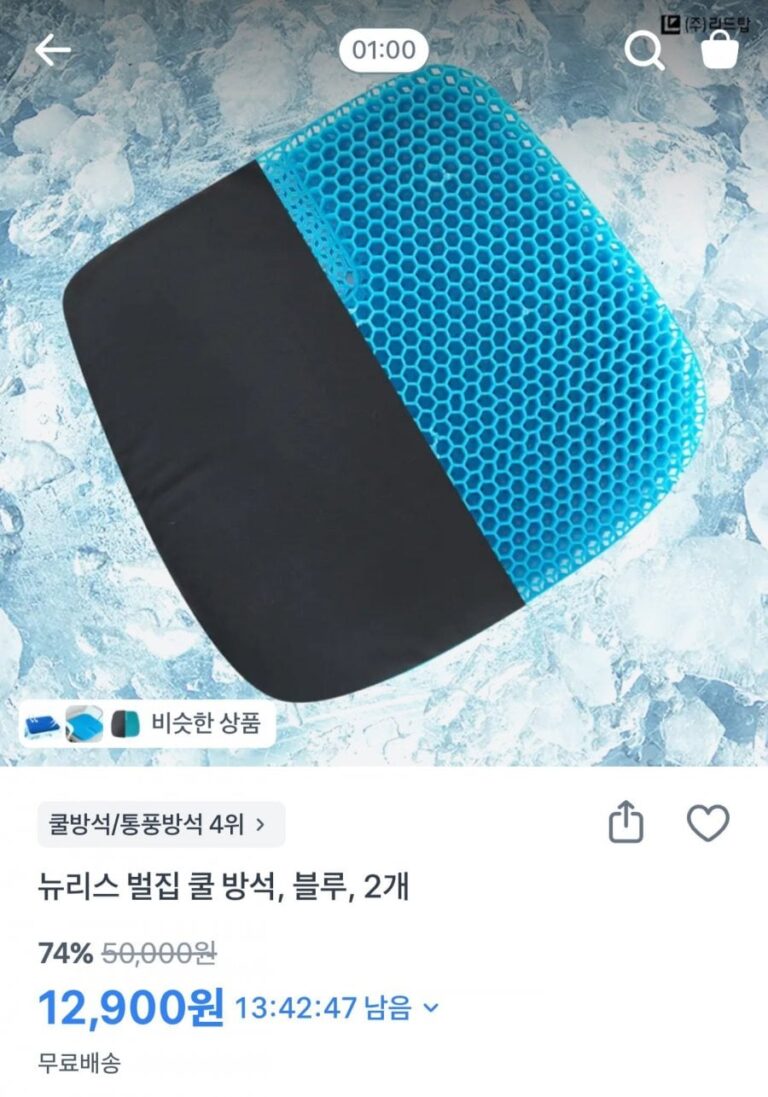View 비슷한 상품 similar products
Viewport: 768px width, 1097px height.
147,723
